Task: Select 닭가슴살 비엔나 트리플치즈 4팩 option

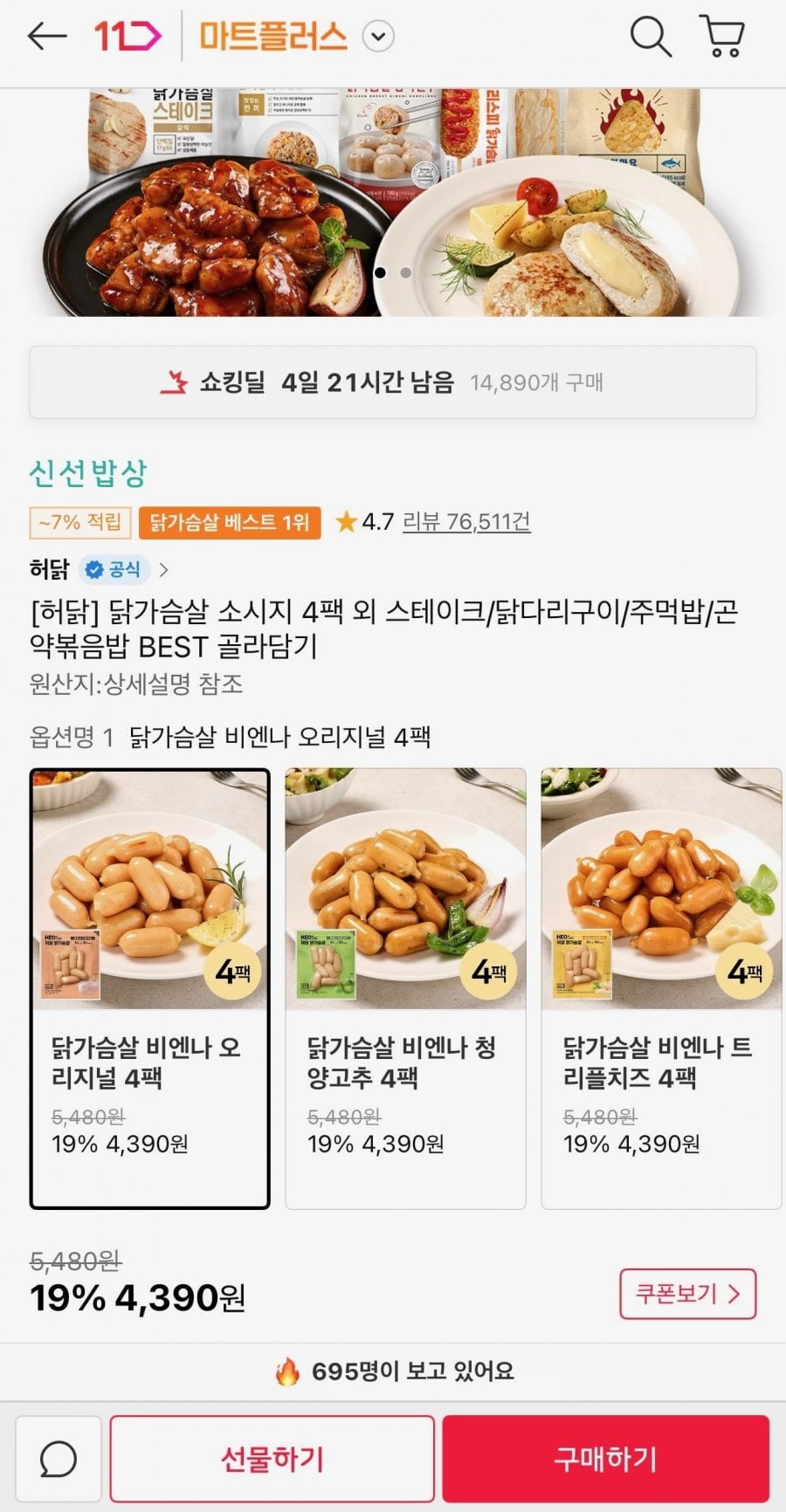Action: click(661, 988)
